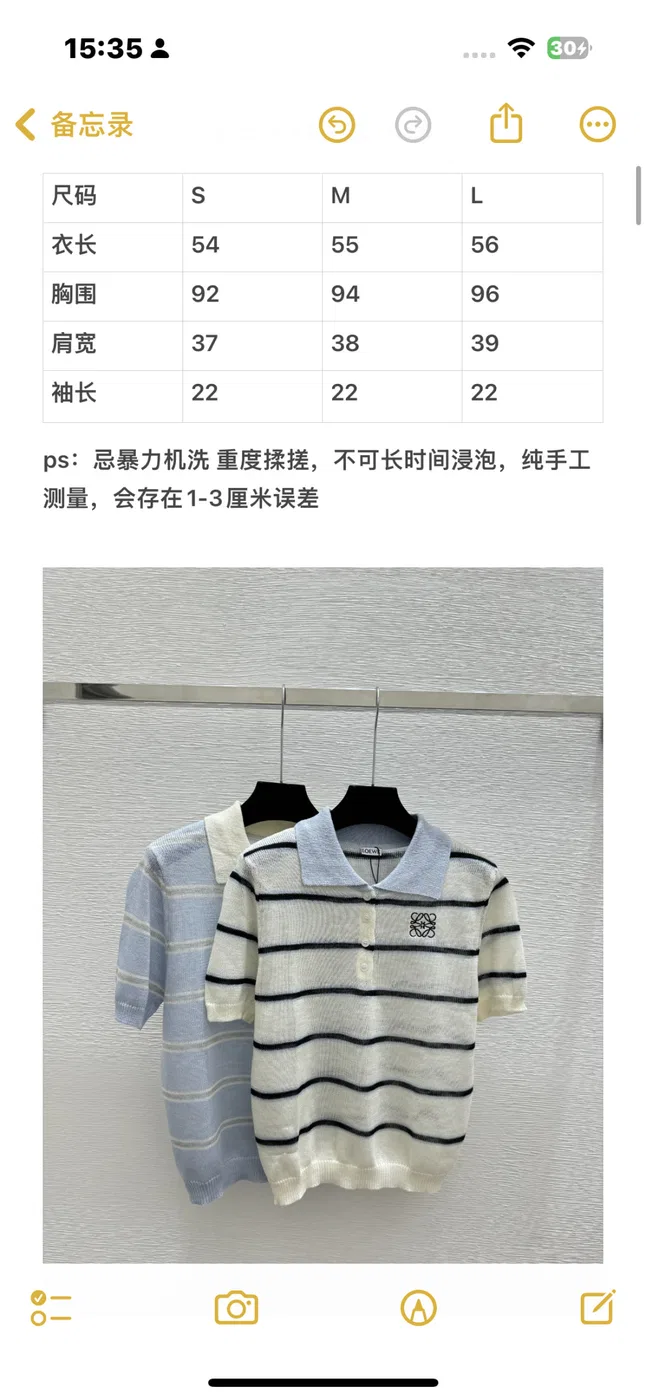Add a checklist to the note
Viewport: 646px width, 1400px height.
(x=51, y=1307)
